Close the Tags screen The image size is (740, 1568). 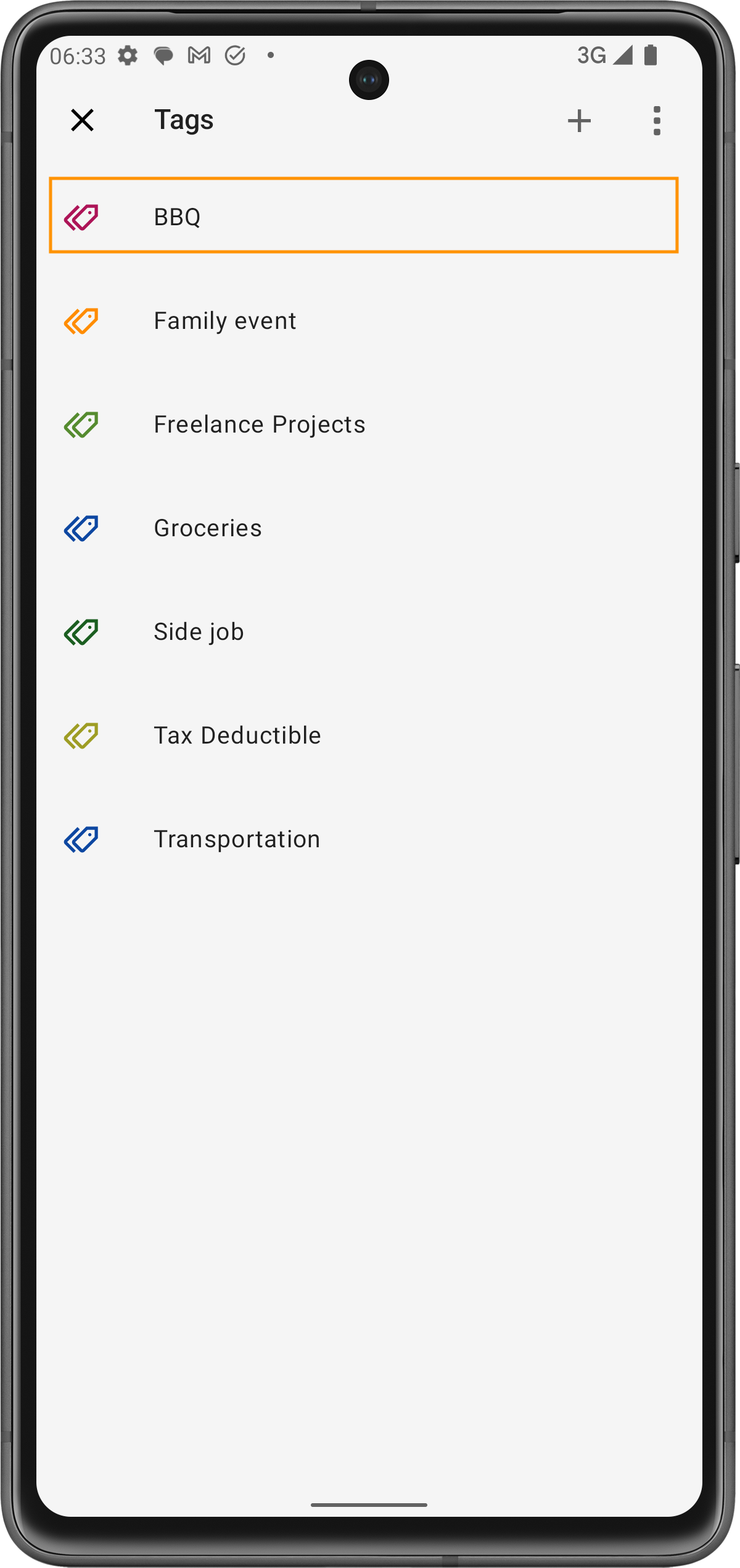[82, 120]
